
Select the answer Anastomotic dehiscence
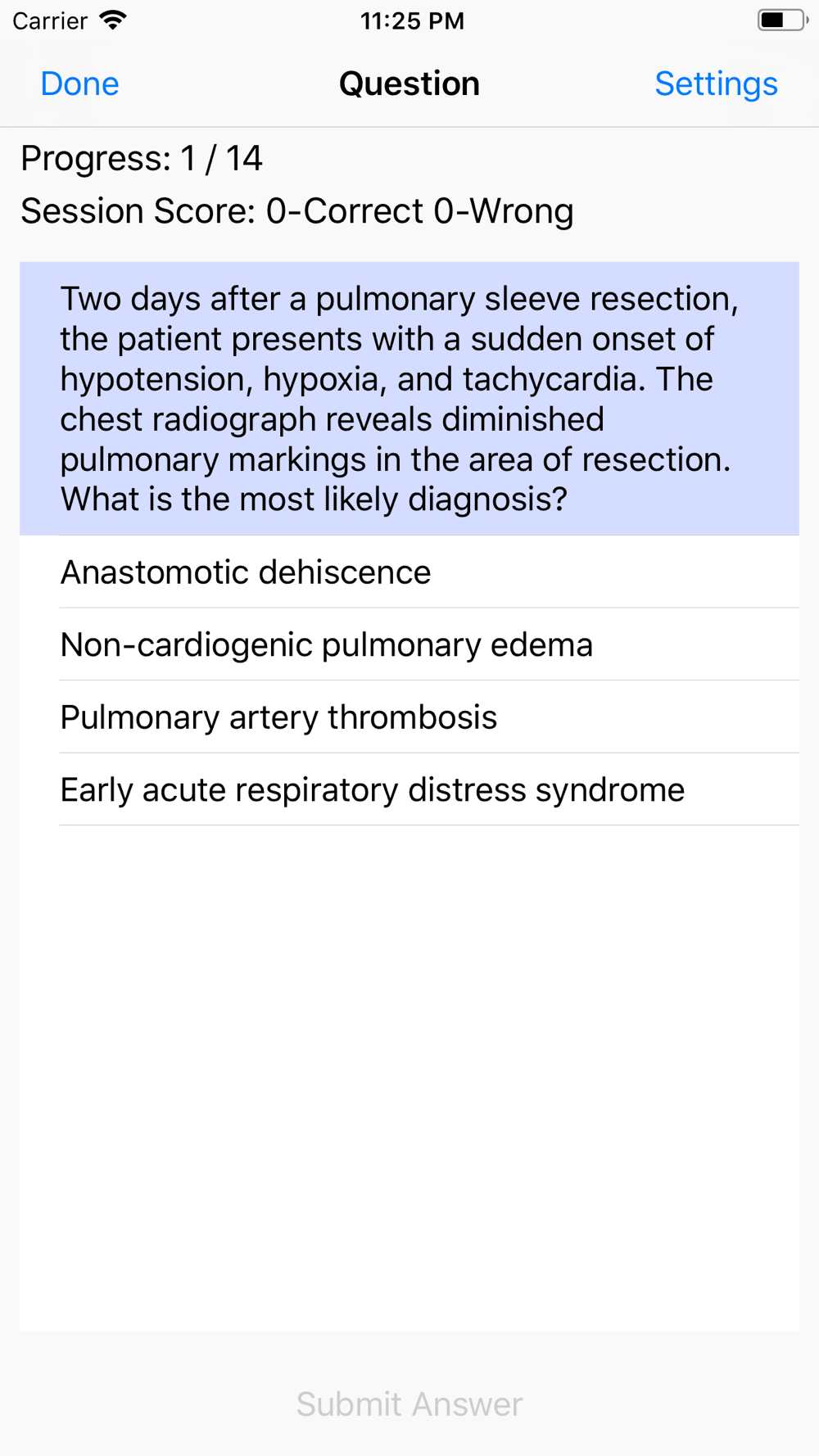coord(409,572)
